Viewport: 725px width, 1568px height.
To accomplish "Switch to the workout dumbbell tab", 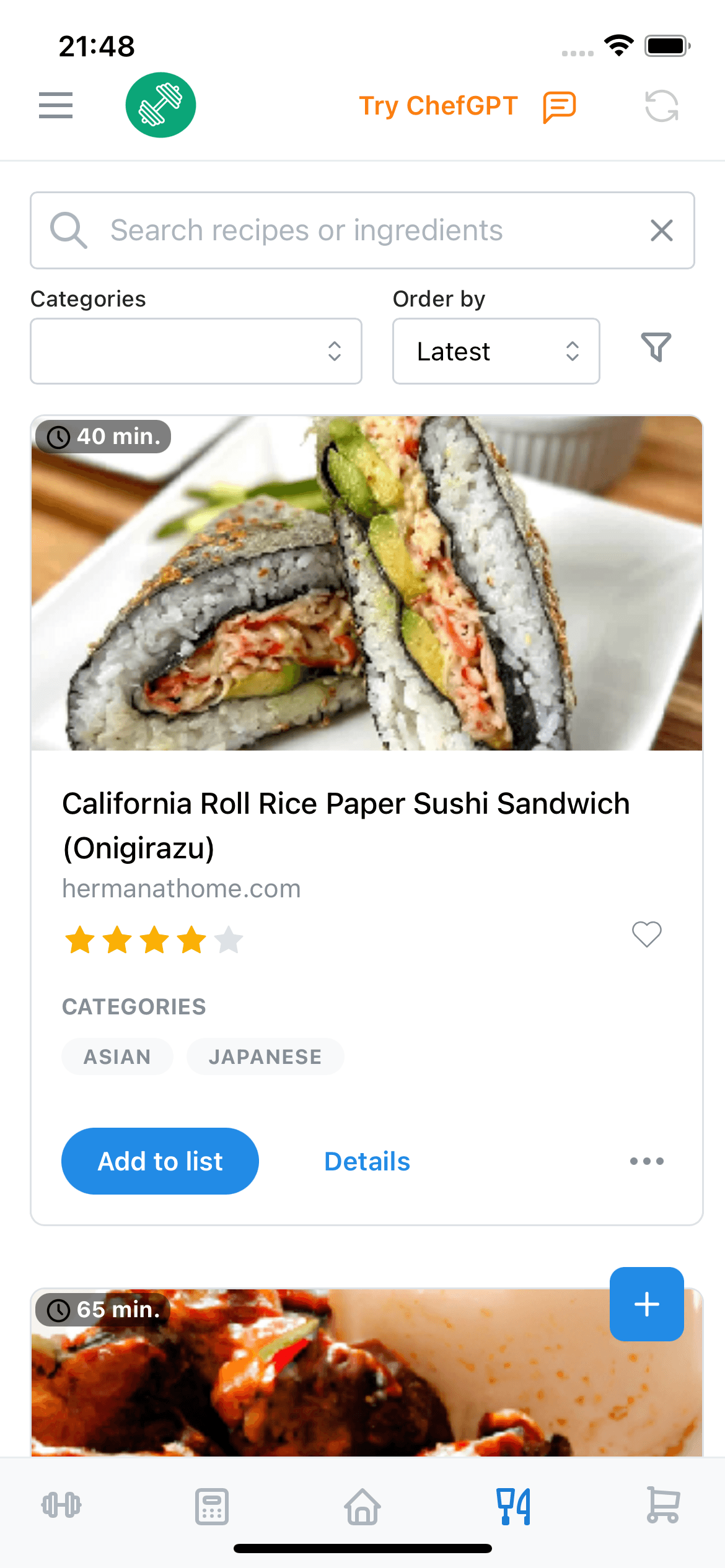I will point(61,1505).
